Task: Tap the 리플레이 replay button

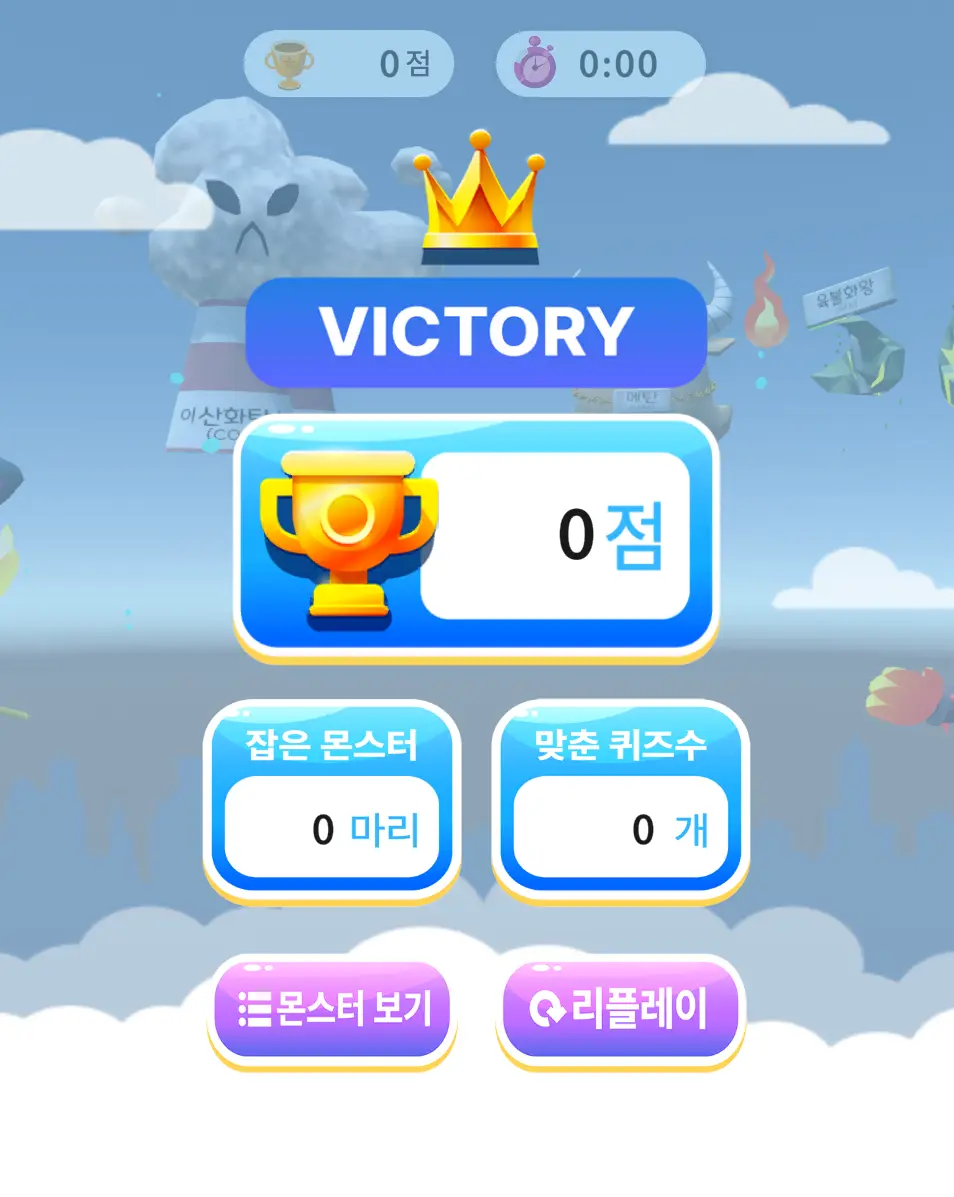Action: [621, 1010]
